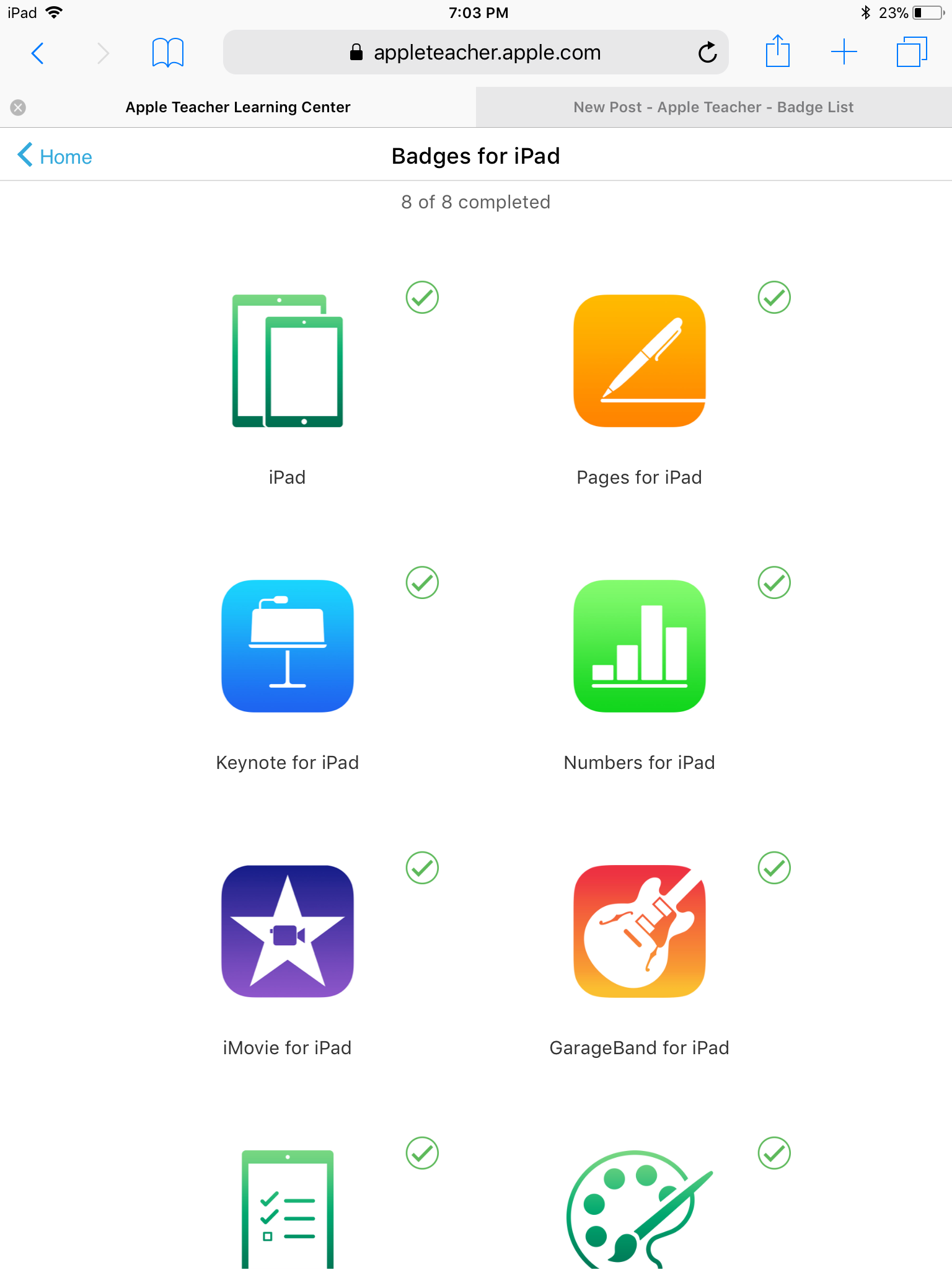
Task: Open the share sheet
Action: pyautogui.click(x=777, y=51)
